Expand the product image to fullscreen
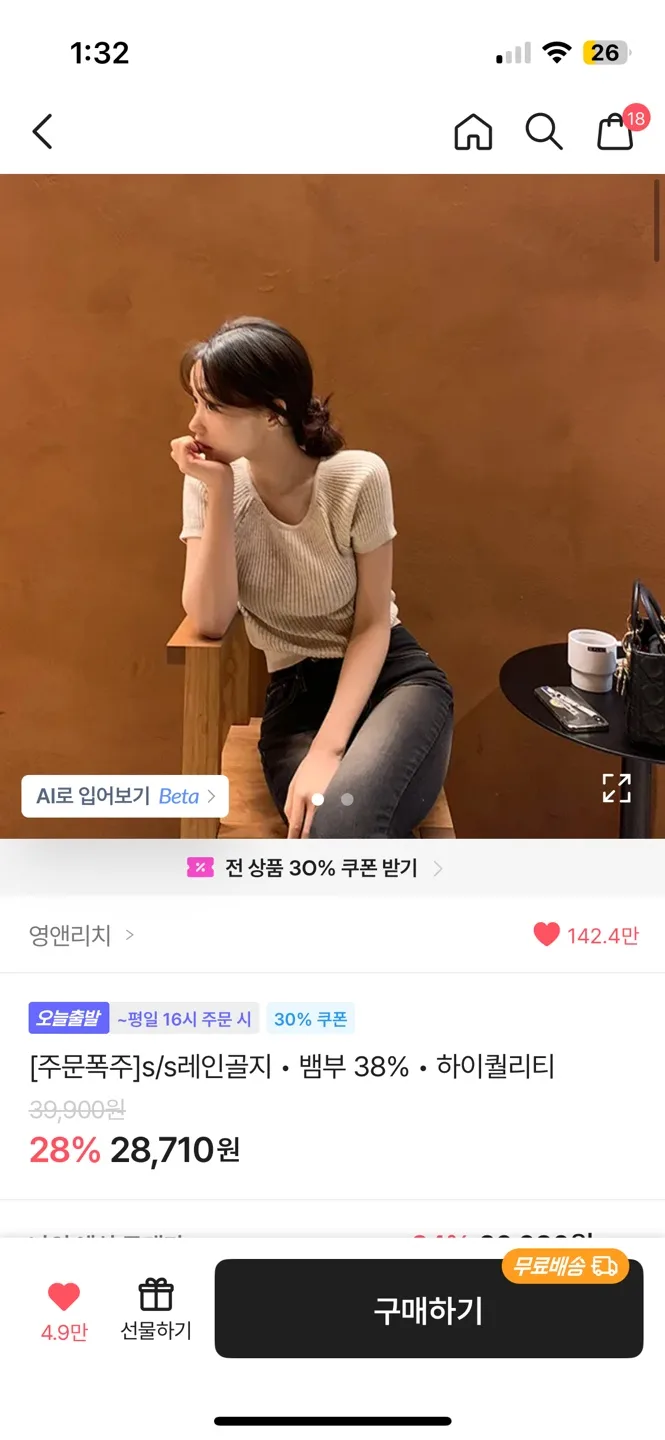Viewport: 665px width, 1440px height. pos(616,788)
